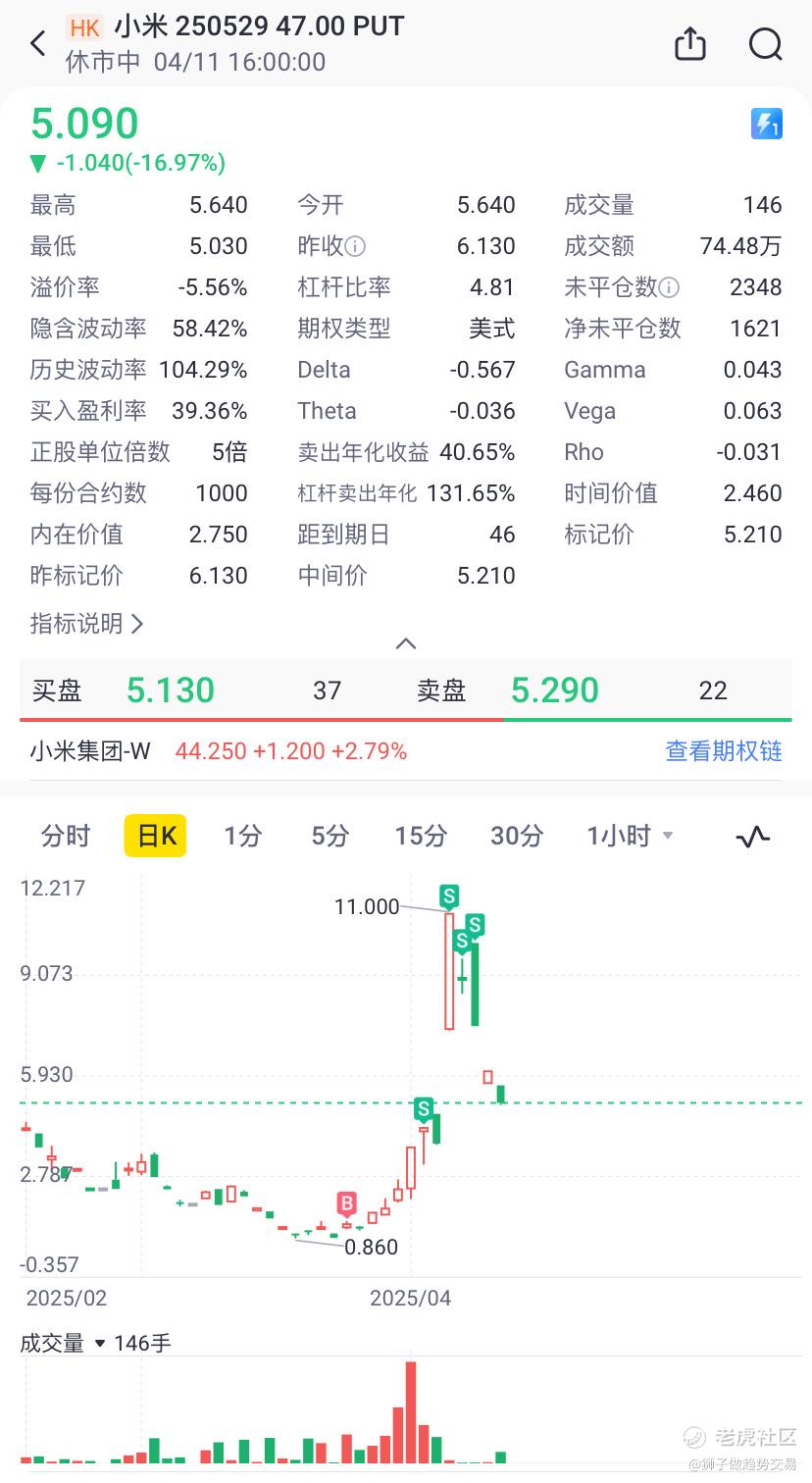Share this option quote
The width and height of the screenshot is (812, 1483).
point(690,44)
